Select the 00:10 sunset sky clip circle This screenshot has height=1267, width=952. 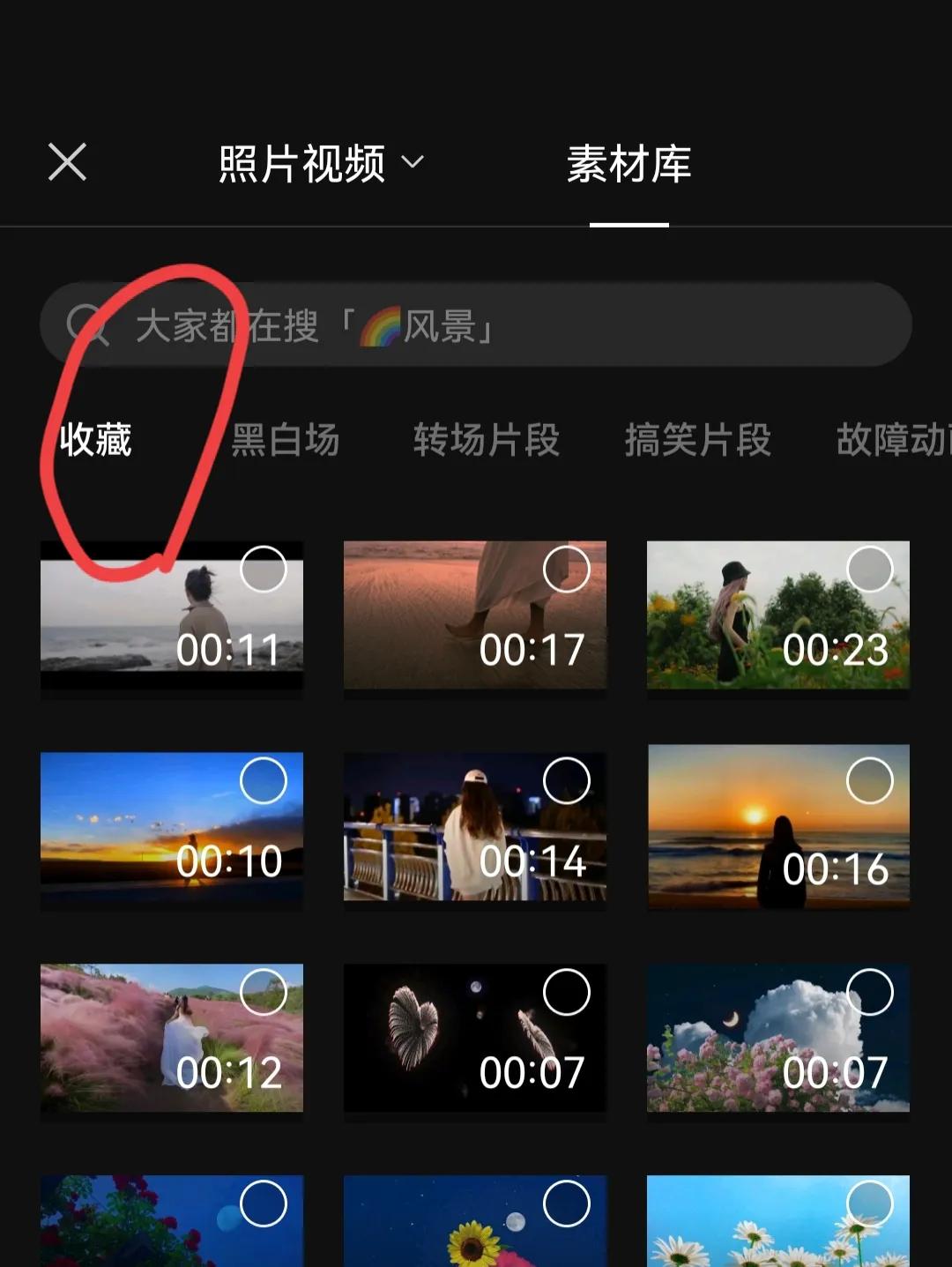[x=264, y=781]
